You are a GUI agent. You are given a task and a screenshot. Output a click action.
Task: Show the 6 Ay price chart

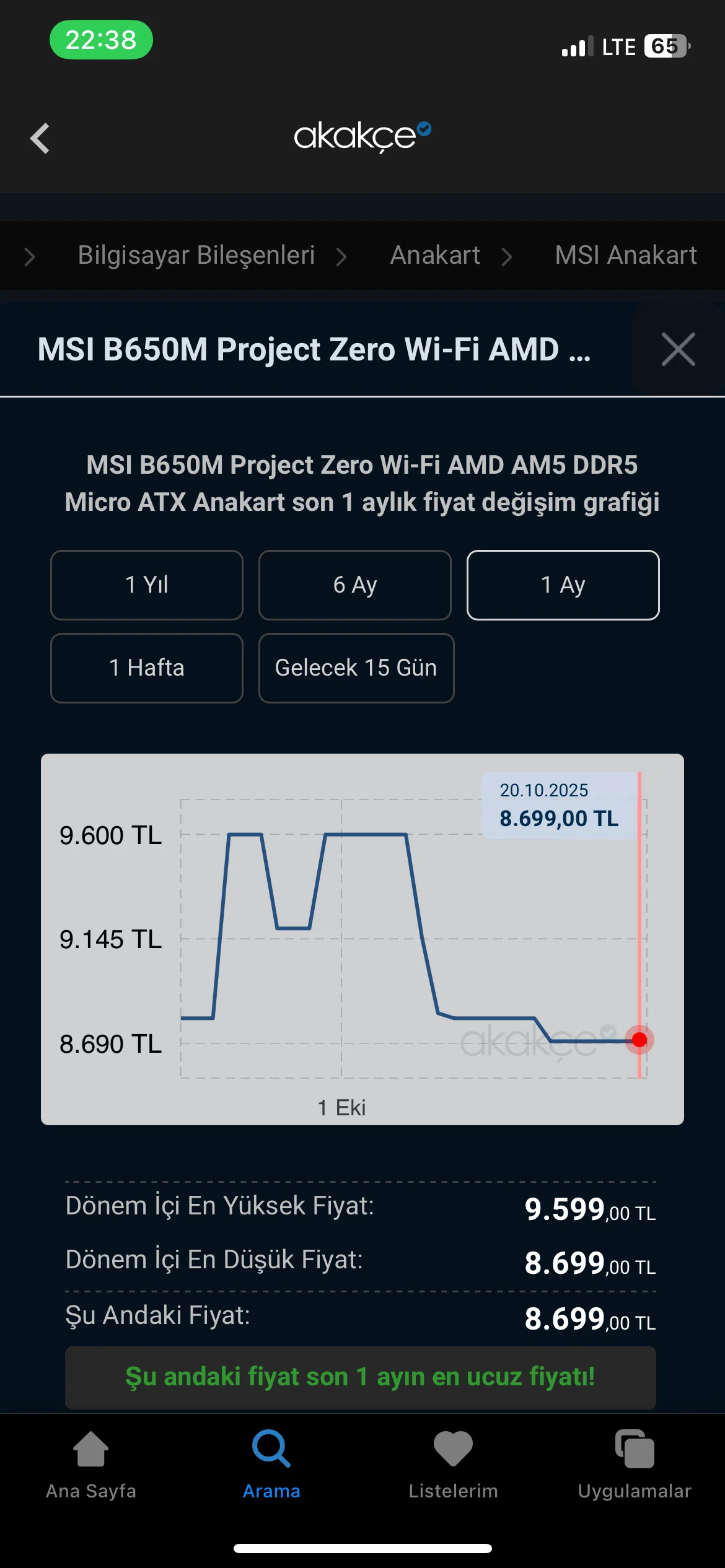pos(354,585)
